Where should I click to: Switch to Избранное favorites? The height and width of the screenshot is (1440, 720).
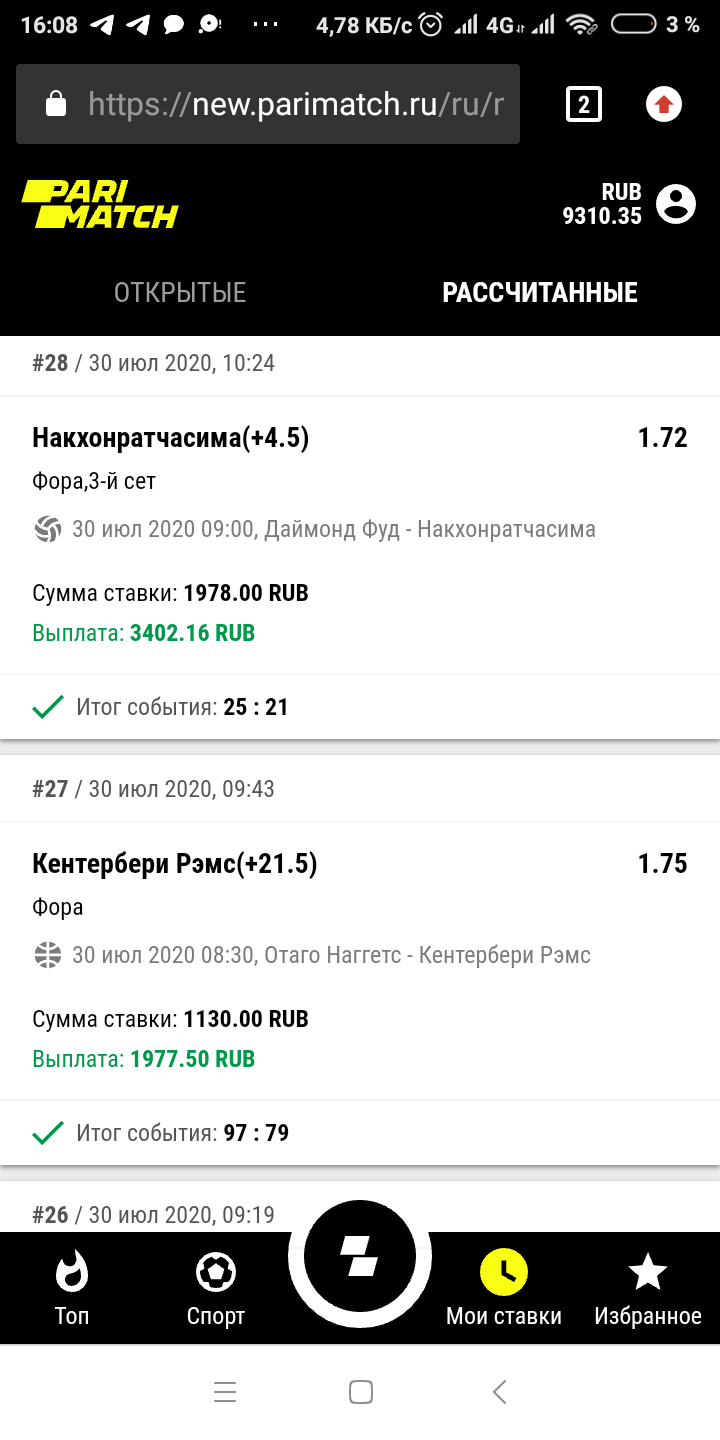click(x=648, y=1290)
